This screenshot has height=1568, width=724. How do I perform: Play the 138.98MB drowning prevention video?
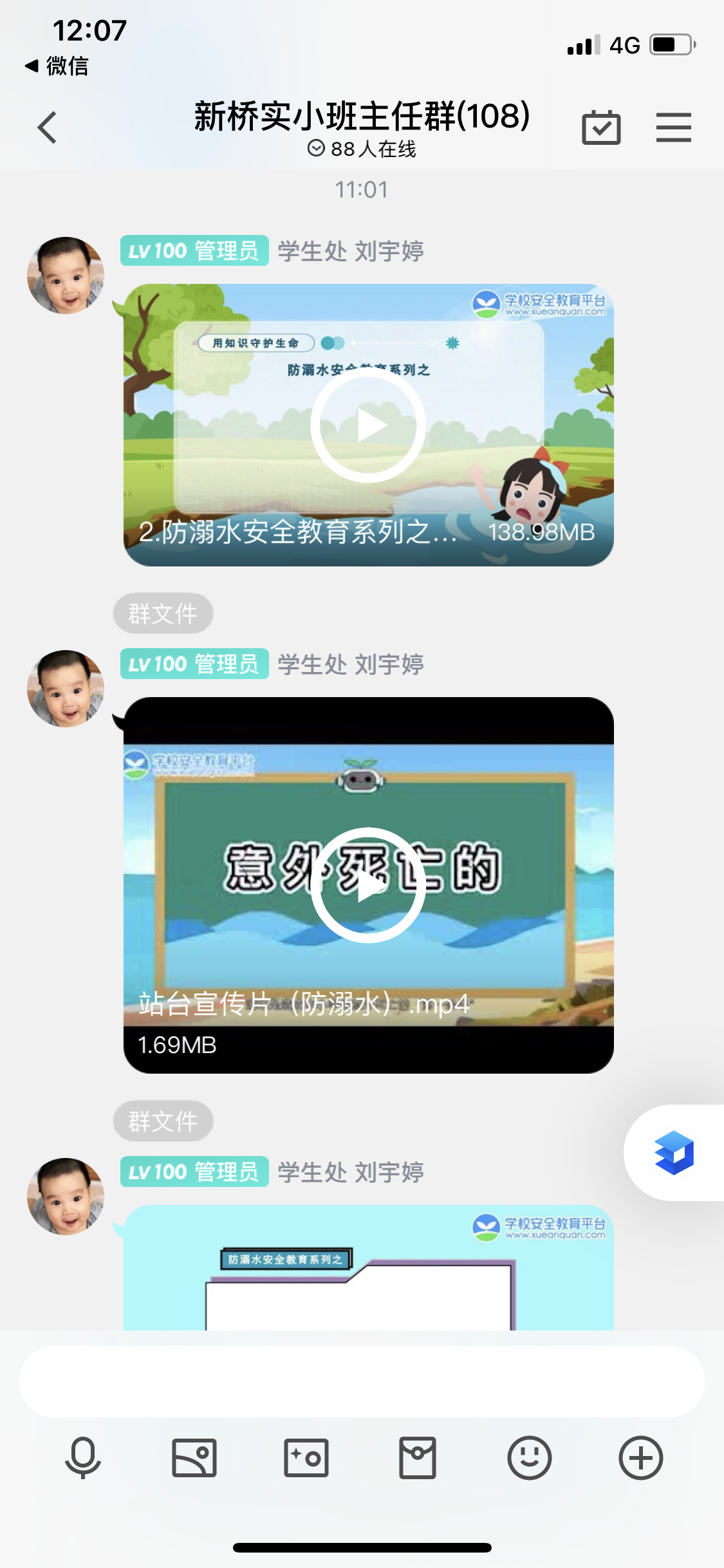368,425
